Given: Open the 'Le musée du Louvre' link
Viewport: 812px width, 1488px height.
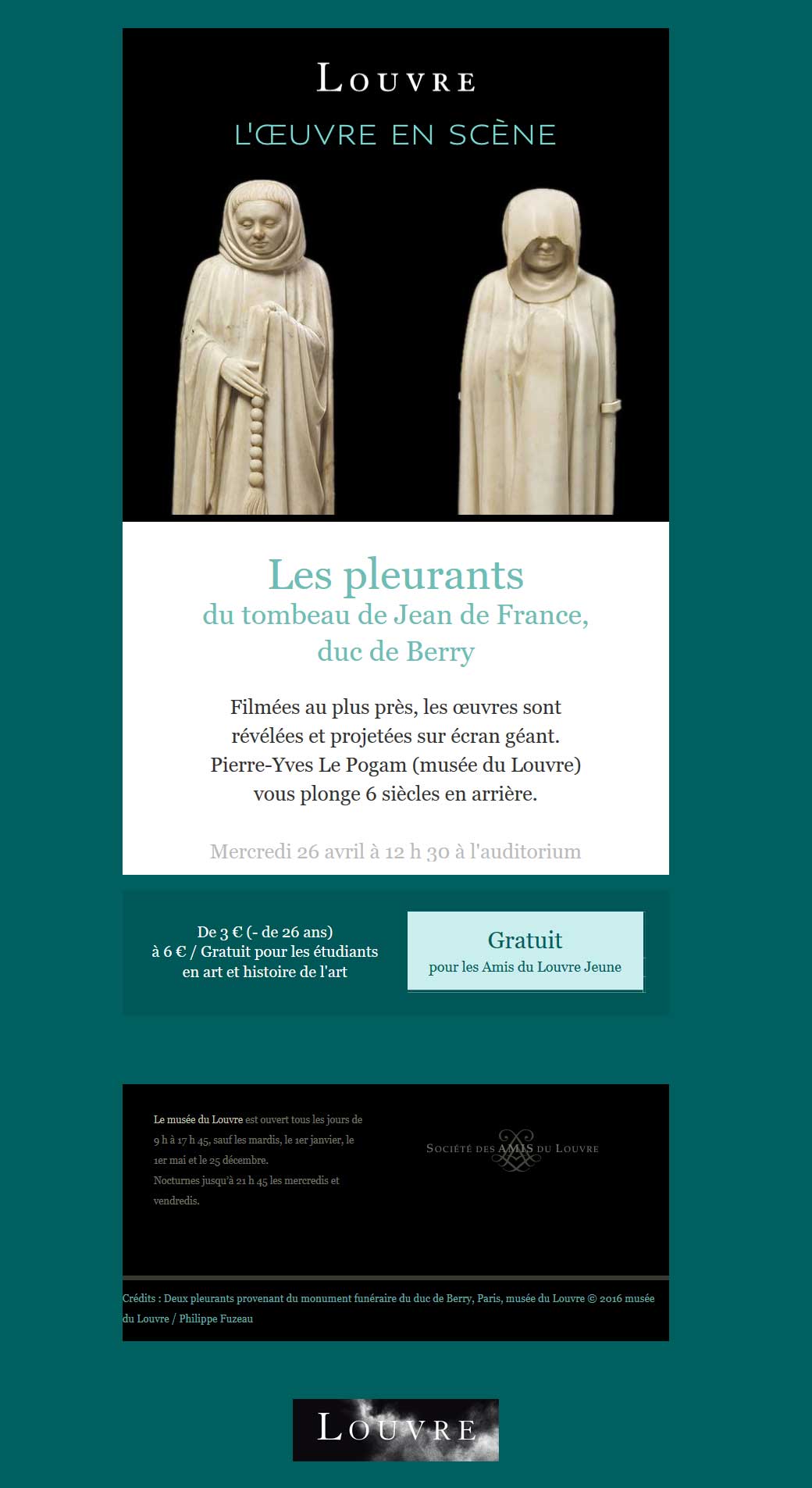Looking at the screenshot, I should (x=198, y=1119).
